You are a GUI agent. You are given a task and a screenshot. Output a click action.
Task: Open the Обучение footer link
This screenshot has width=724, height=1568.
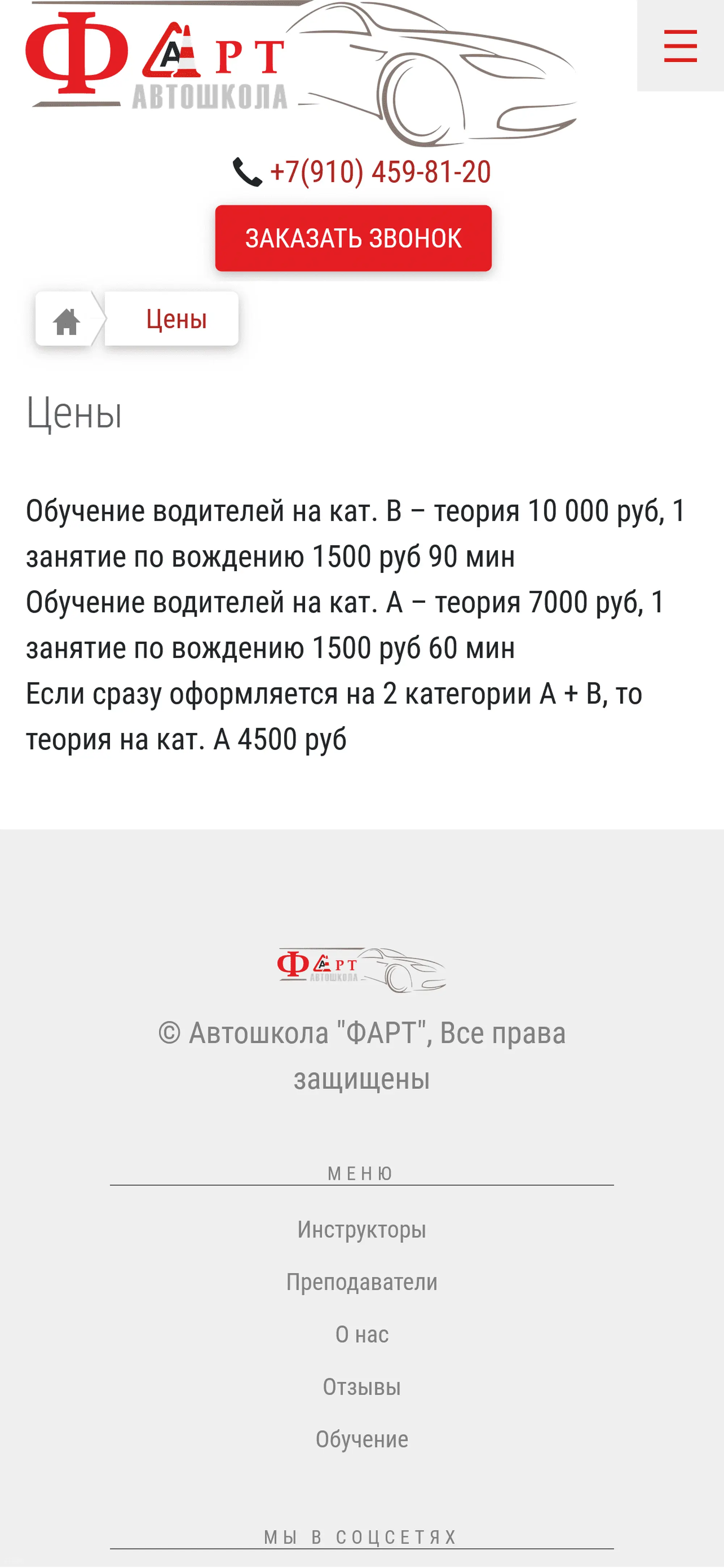tap(362, 1438)
